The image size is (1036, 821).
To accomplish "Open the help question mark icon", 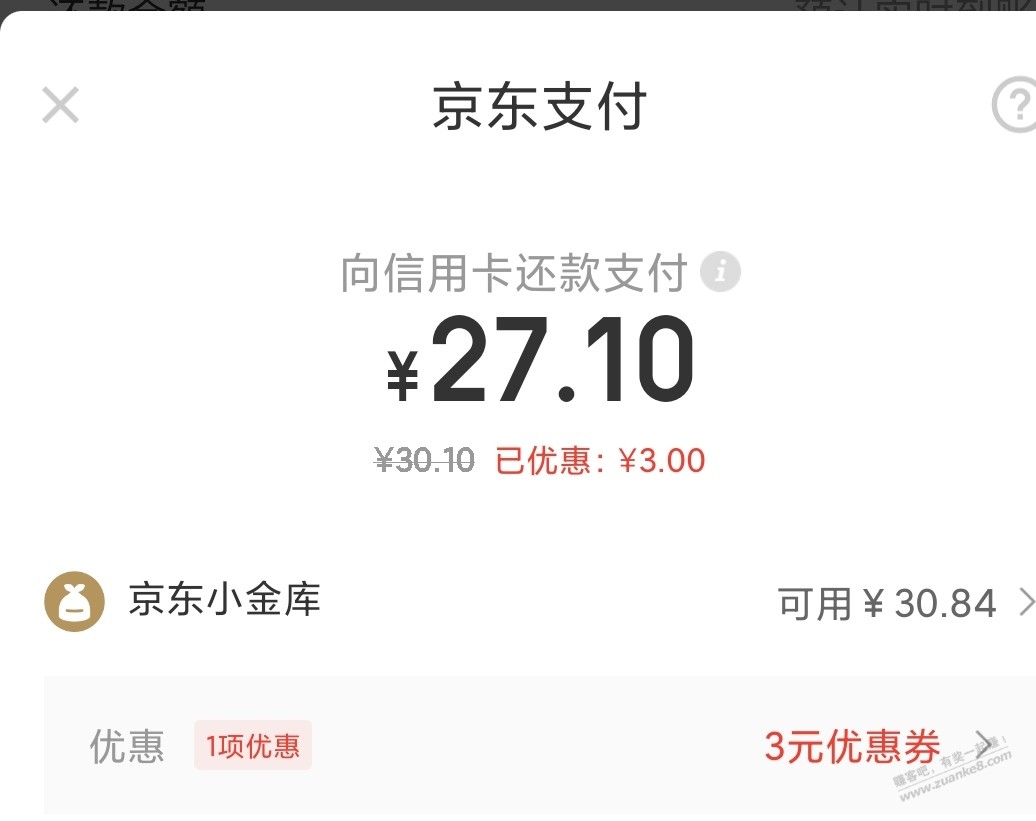I will point(1014,105).
